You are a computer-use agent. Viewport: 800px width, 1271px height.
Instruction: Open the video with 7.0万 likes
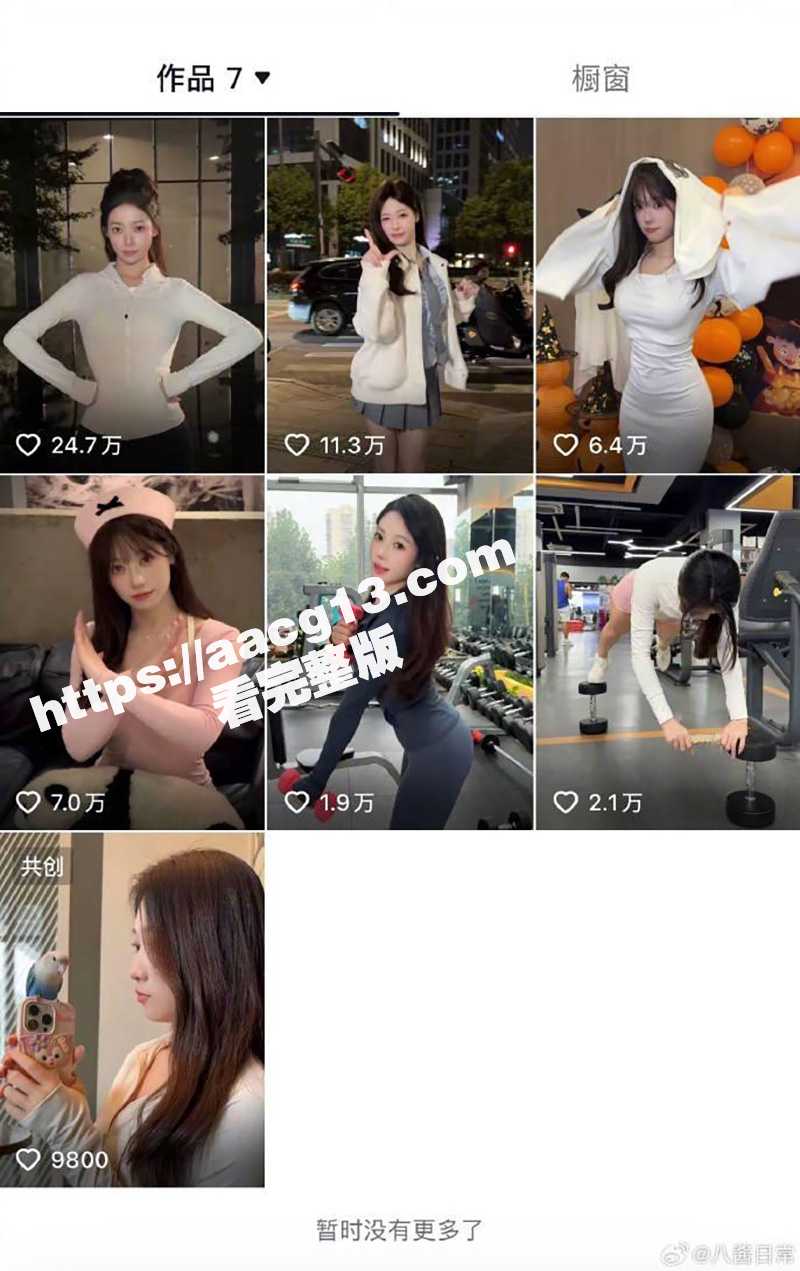coord(132,652)
